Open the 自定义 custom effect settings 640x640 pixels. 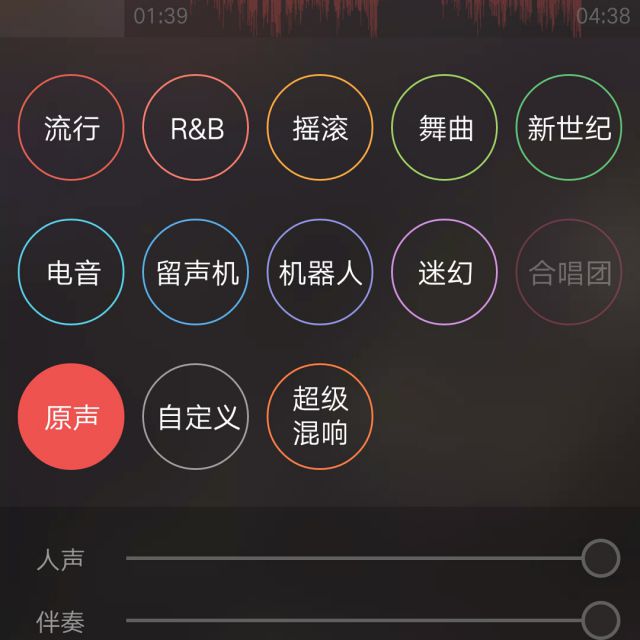(x=196, y=416)
